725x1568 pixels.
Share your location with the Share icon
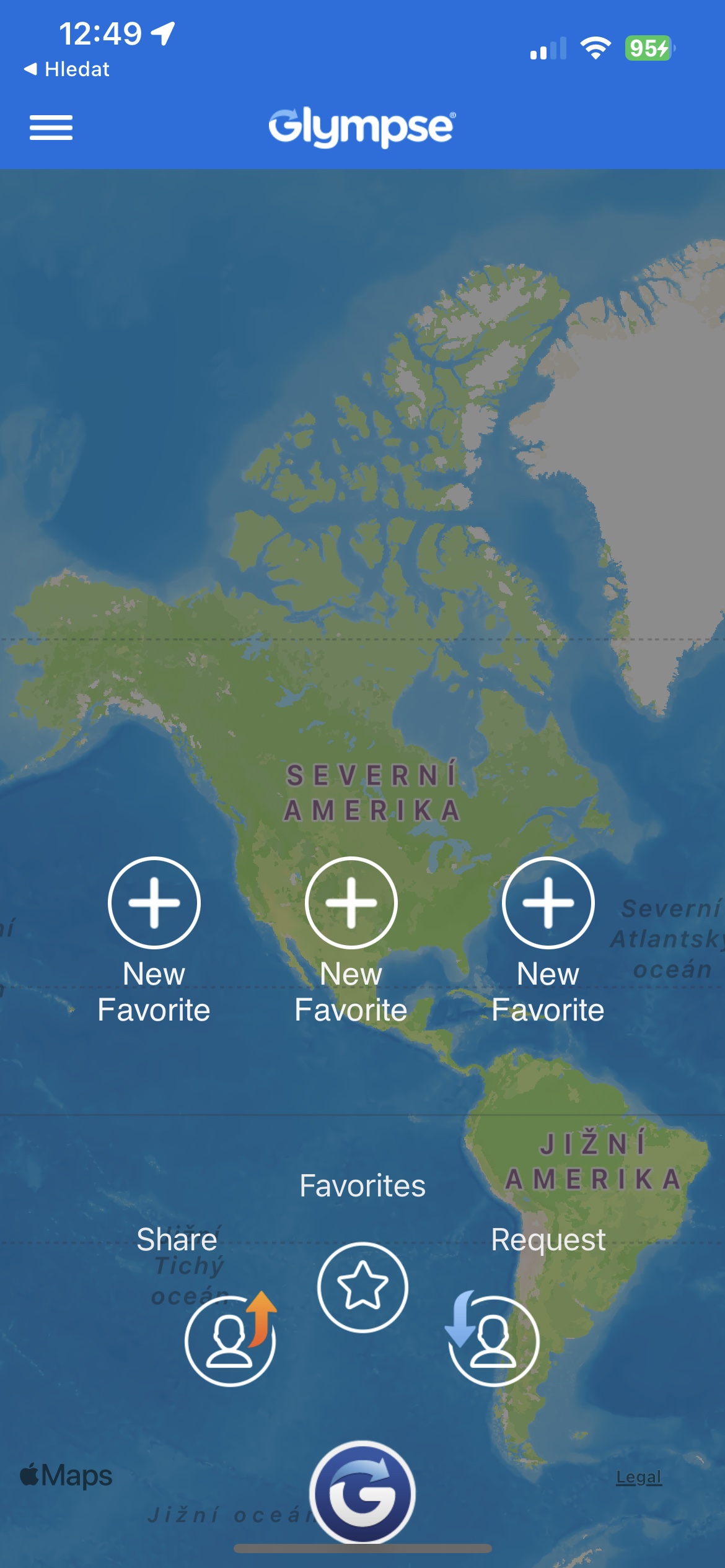point(231,1340)
